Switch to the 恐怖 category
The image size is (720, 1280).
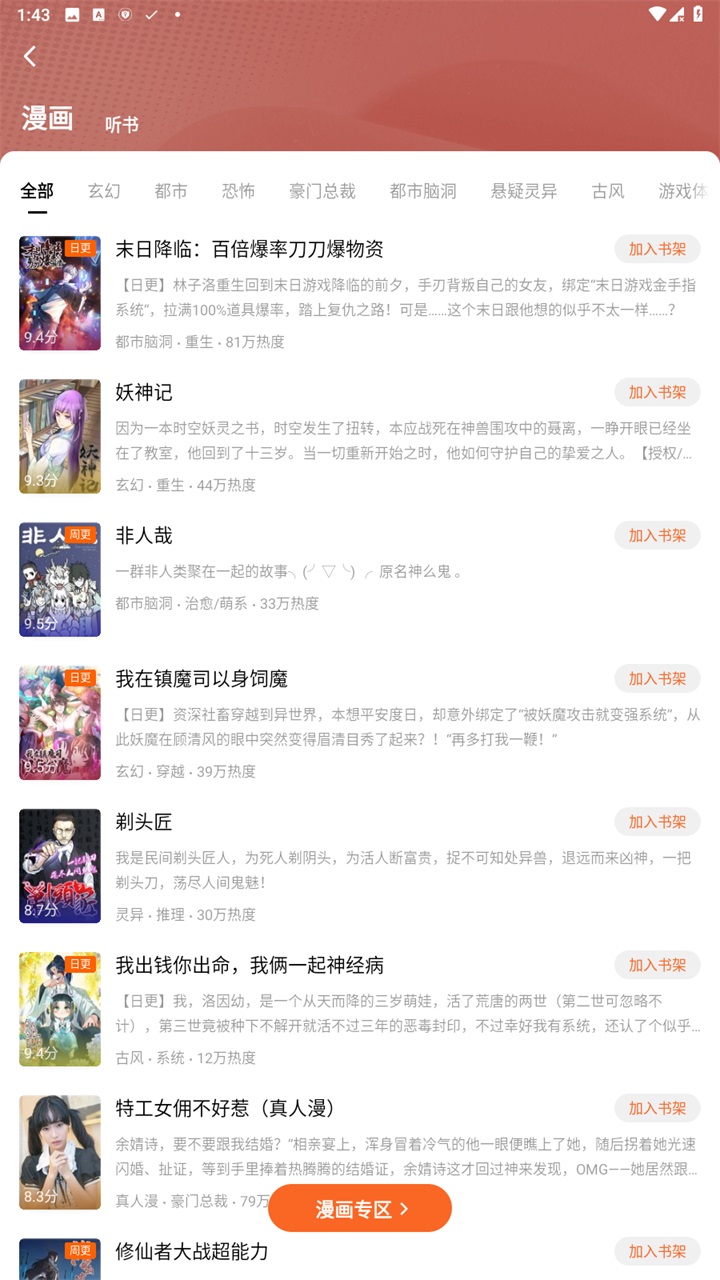(x=238, y=191)
